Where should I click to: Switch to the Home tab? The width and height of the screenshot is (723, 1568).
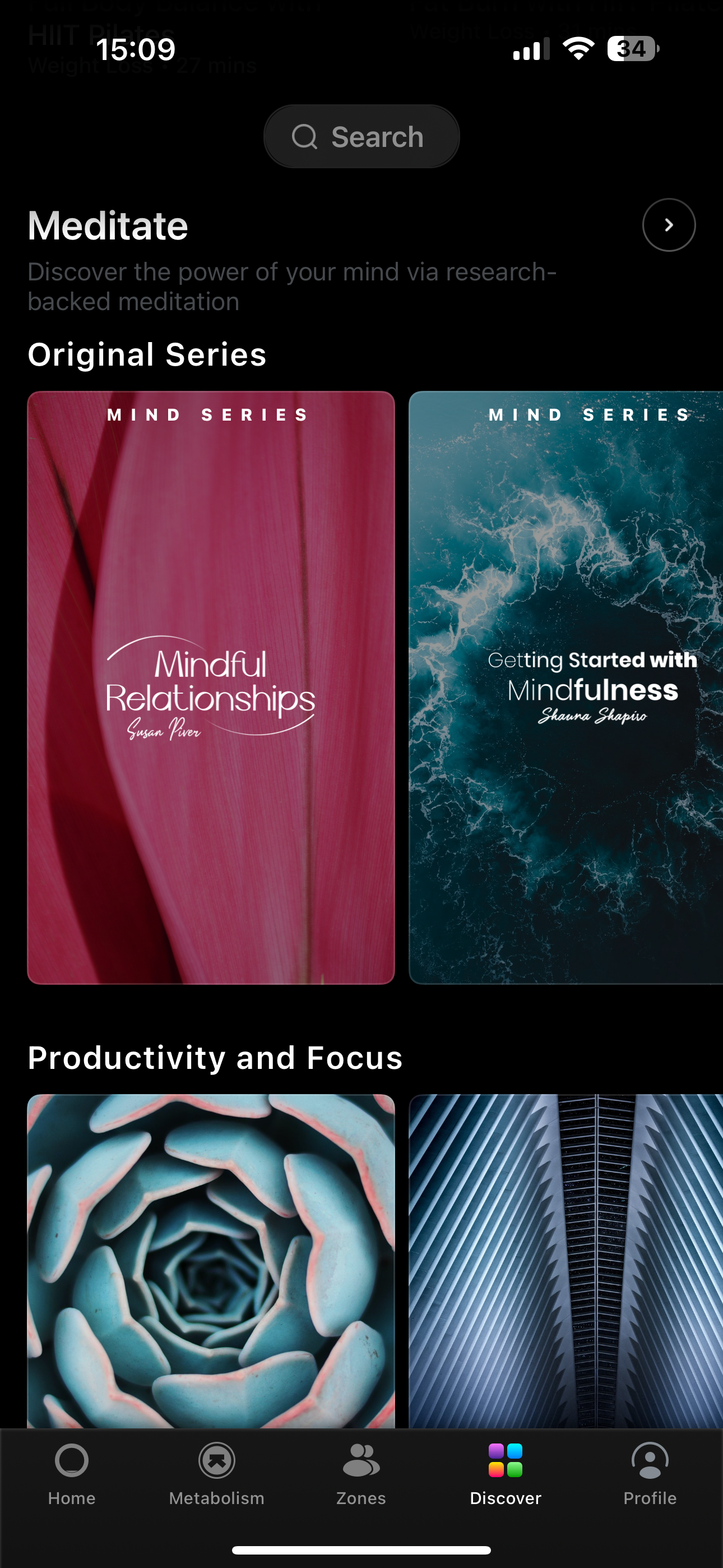pos(72,1473)
